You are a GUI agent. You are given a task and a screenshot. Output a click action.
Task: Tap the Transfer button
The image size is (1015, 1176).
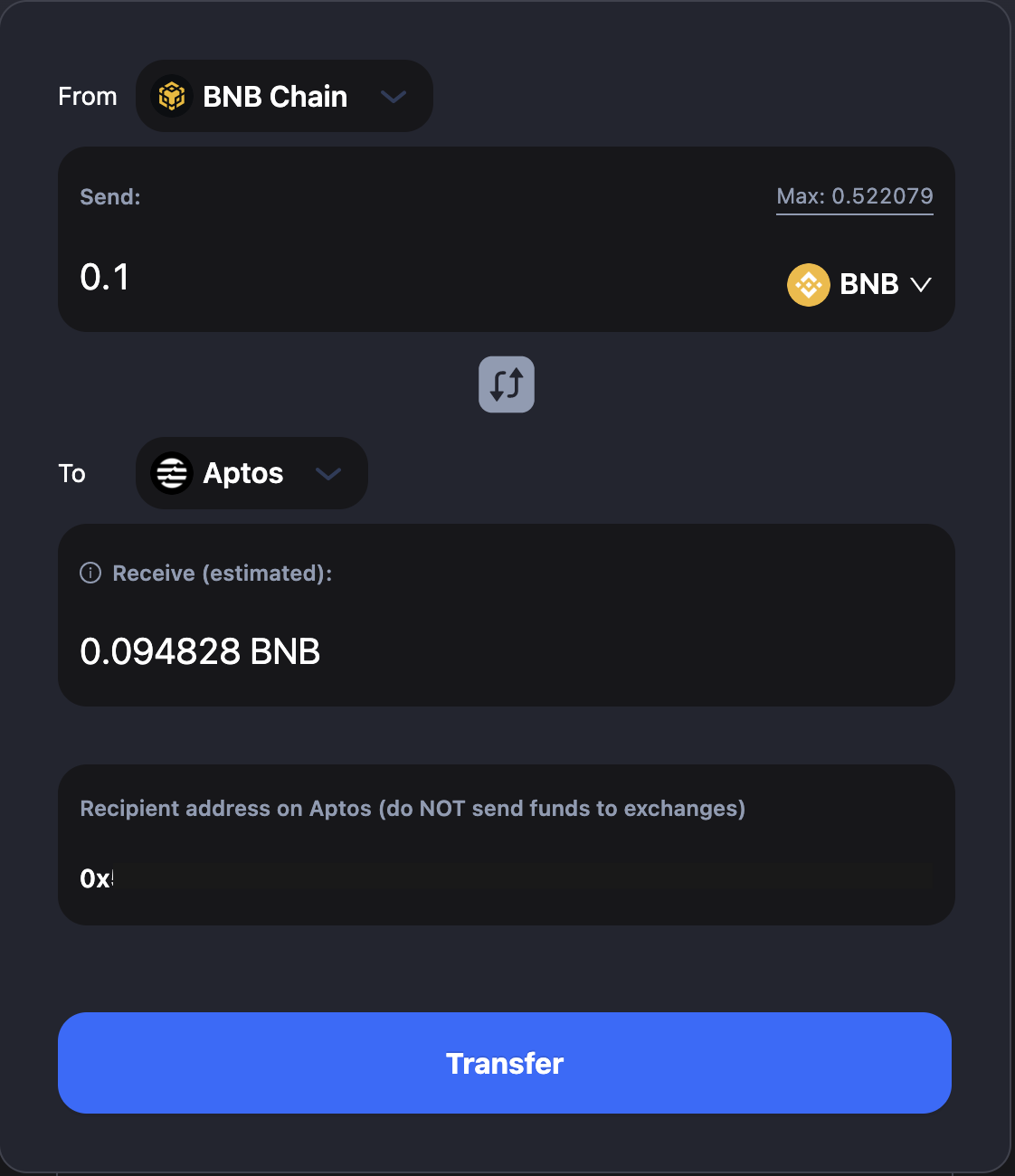tap(505, 1063)
